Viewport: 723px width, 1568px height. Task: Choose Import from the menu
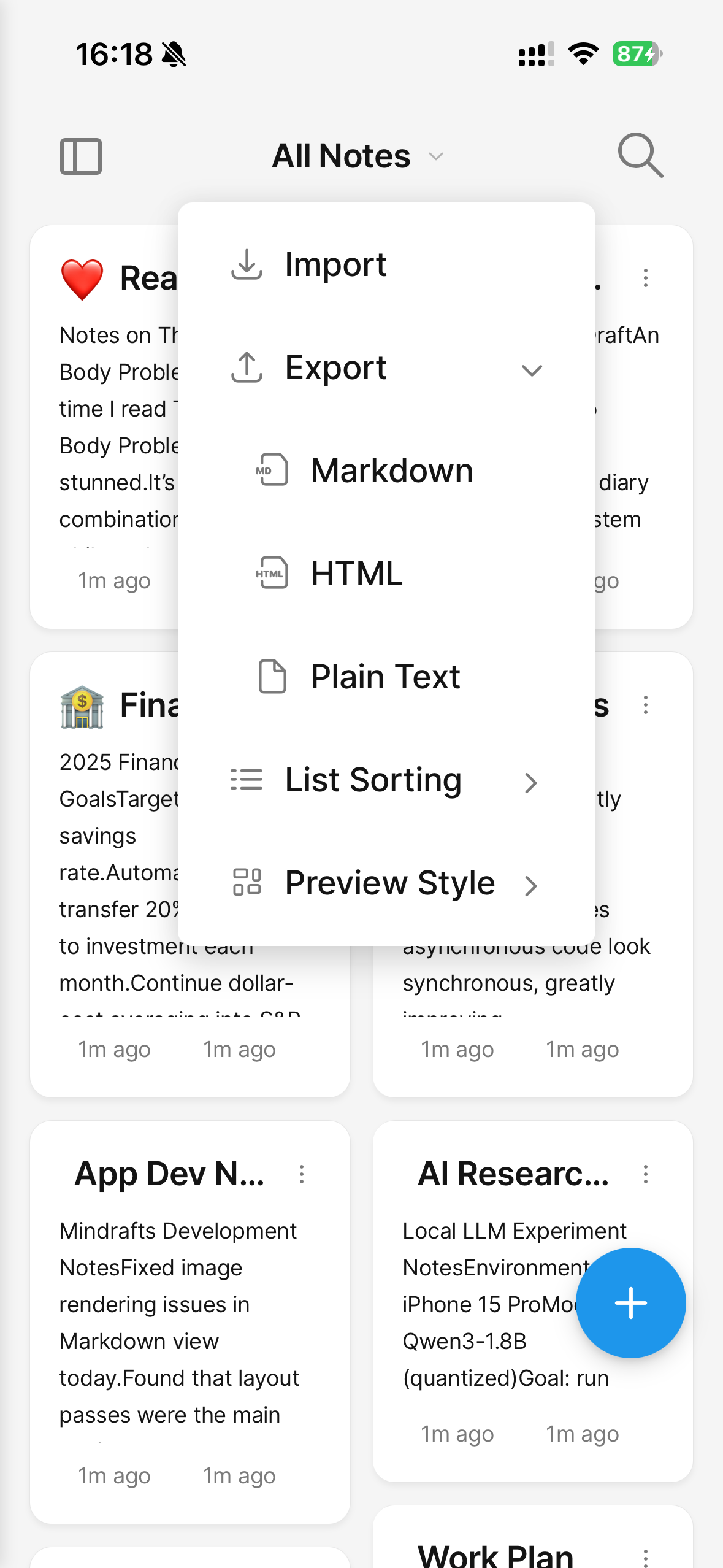[x=336, y=264]
